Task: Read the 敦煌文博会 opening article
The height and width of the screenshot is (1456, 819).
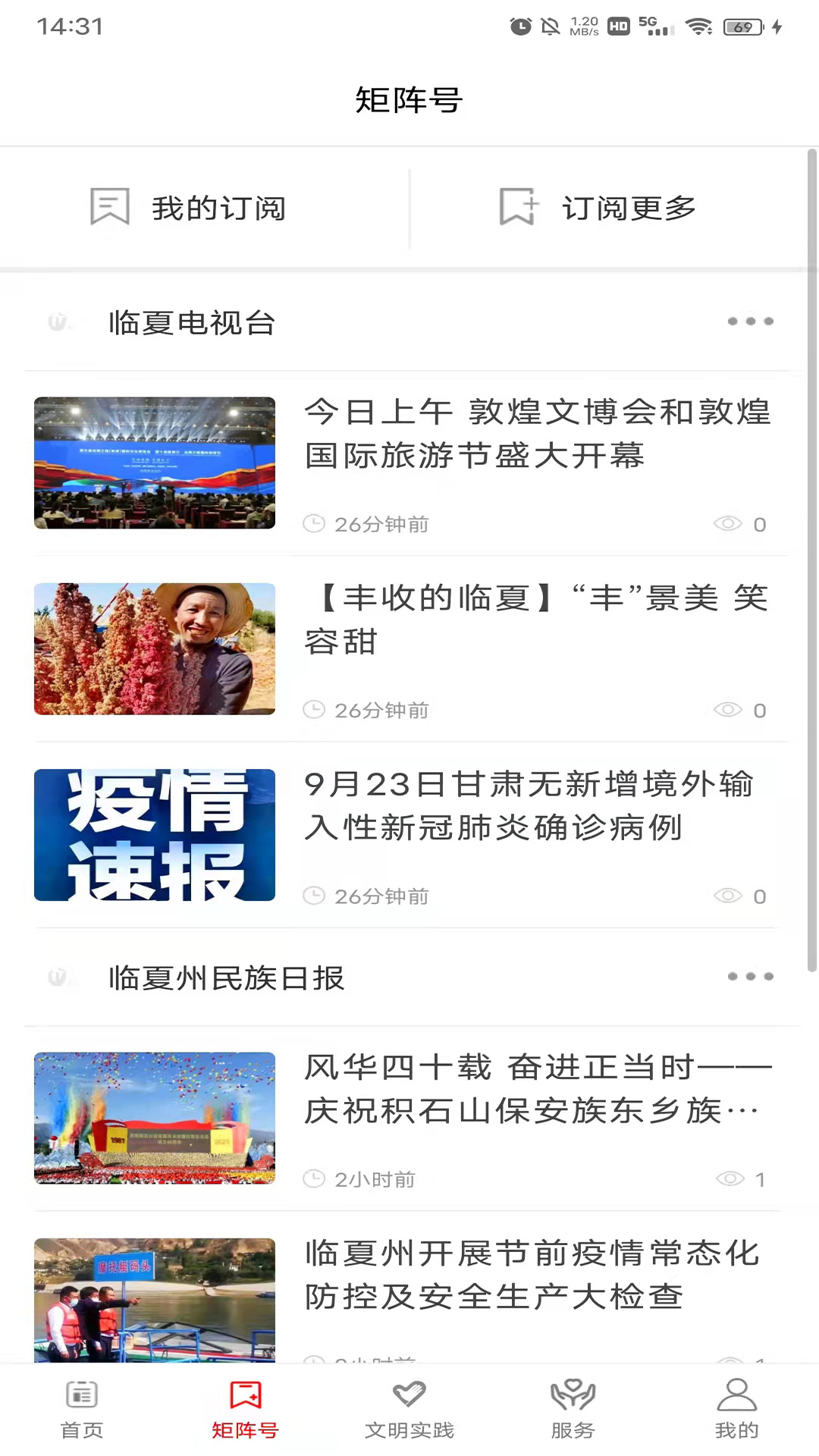Action: click(x=537, y=434)
